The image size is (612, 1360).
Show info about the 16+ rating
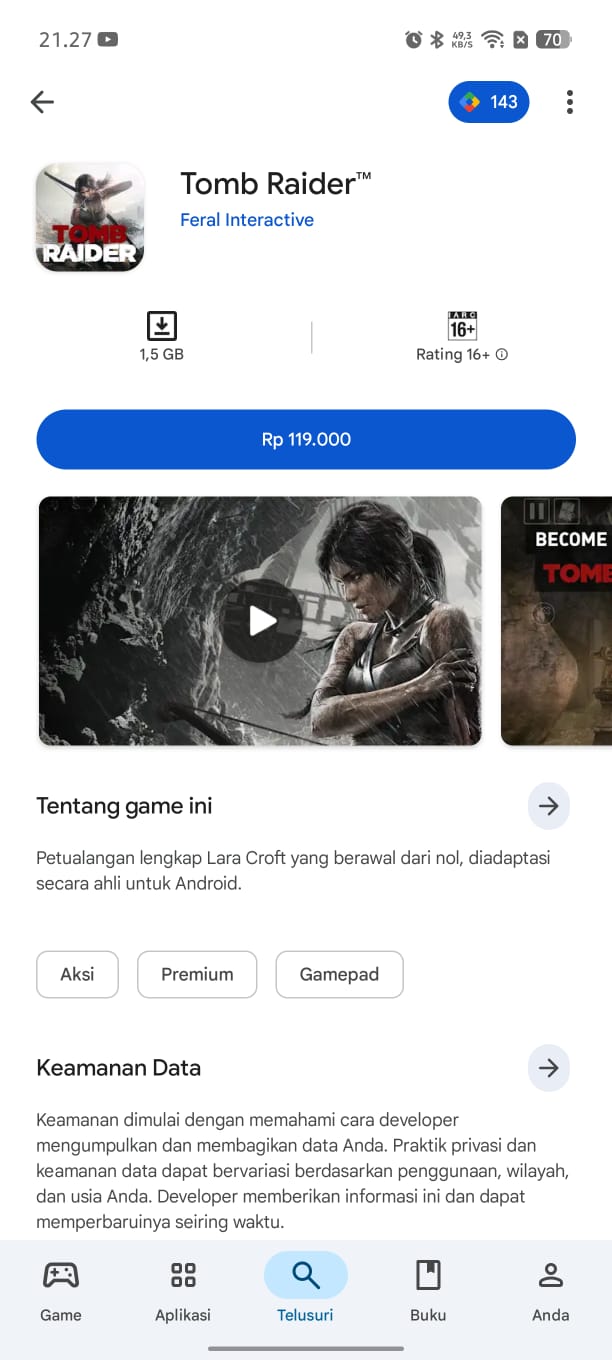[502, 355]
